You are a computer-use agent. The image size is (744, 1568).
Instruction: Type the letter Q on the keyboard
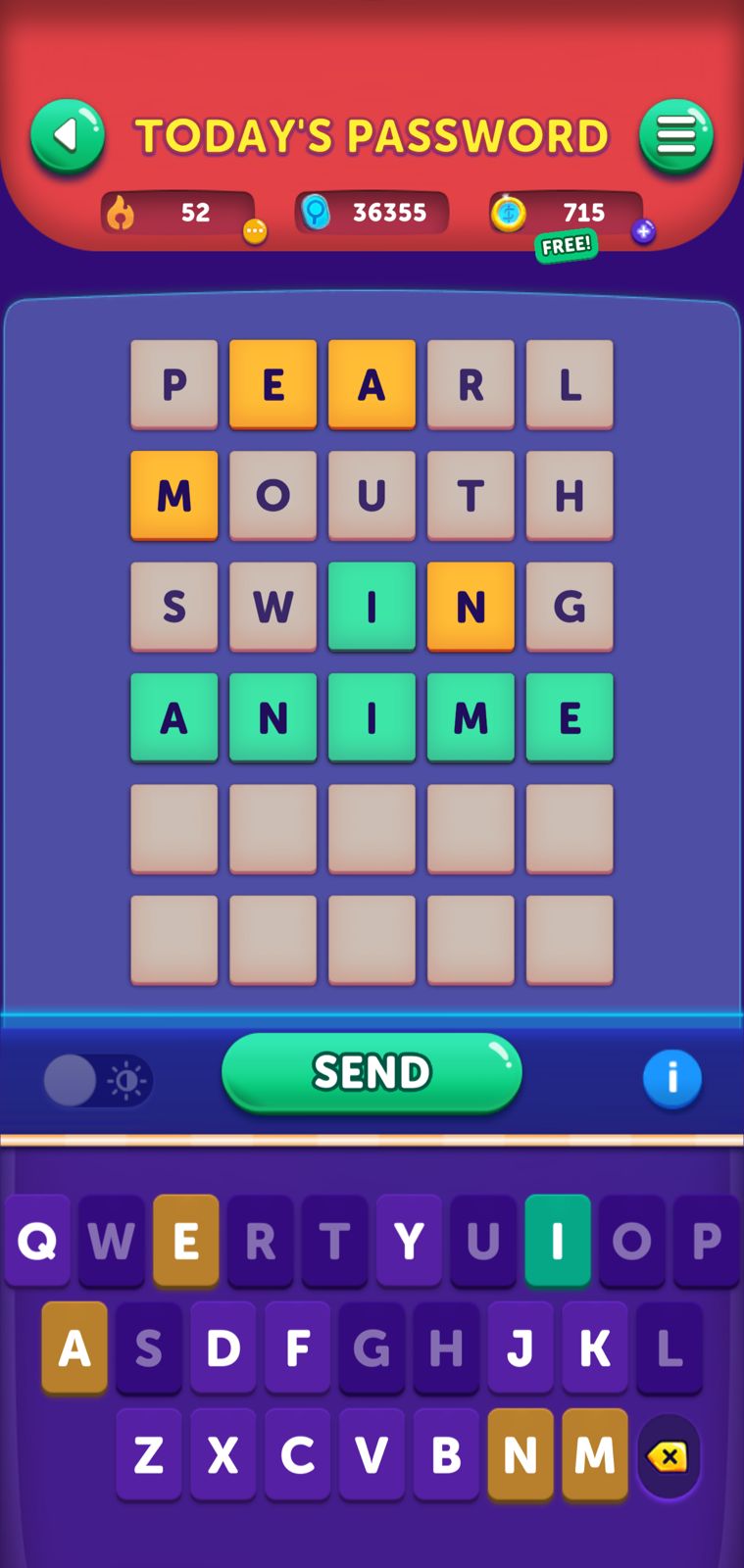(37, 1241)
